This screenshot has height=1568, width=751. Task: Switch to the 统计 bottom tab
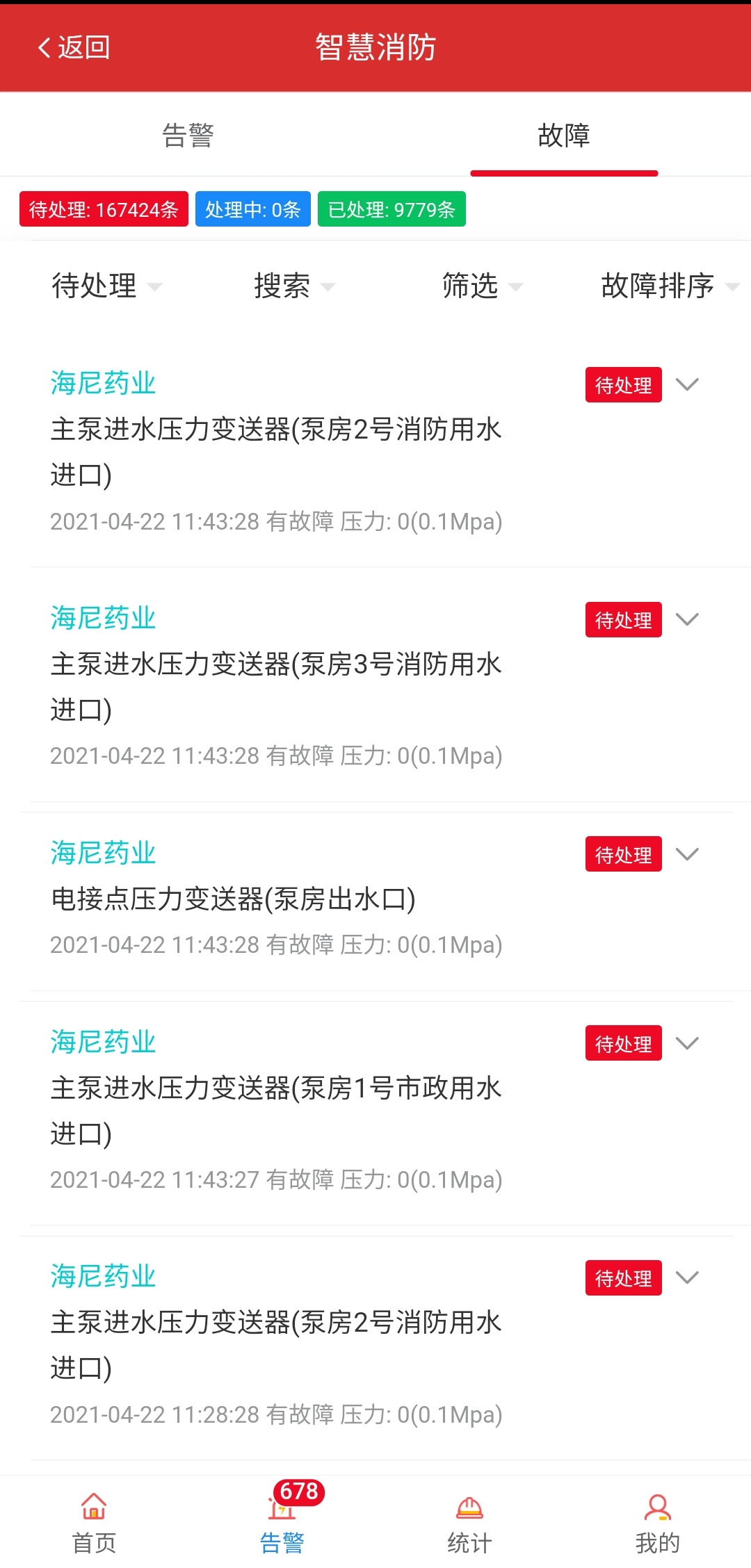(x=469, y=1522)
